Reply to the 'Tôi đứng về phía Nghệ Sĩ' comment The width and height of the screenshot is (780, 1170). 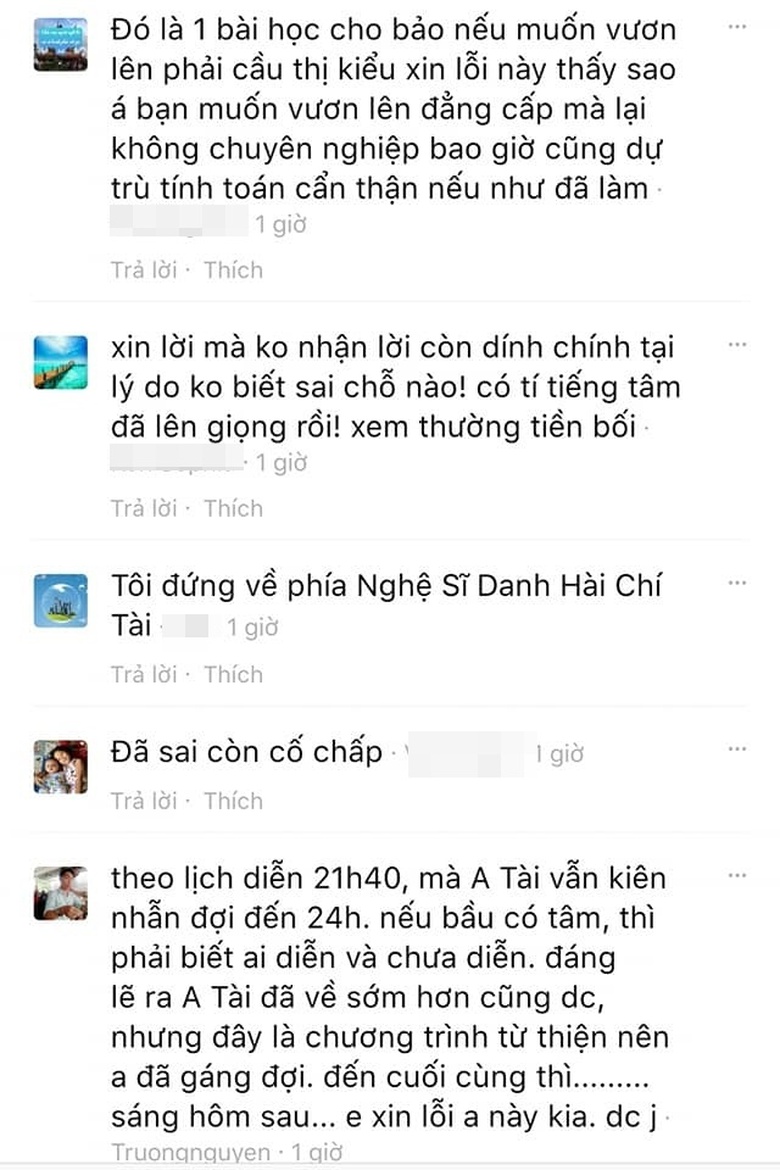(143, 674)
